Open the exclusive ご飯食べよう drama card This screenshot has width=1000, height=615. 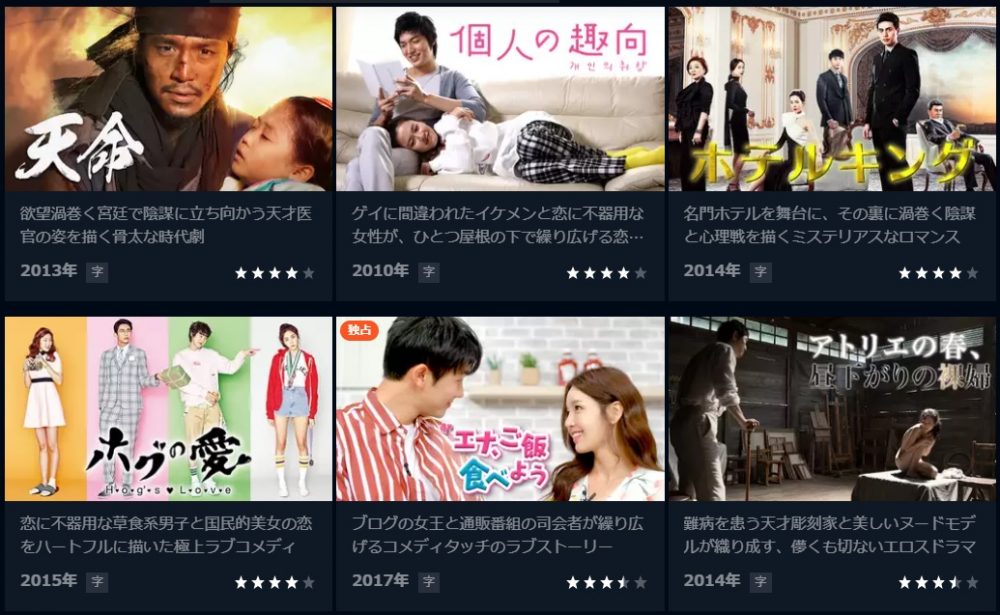click(500, 410)
